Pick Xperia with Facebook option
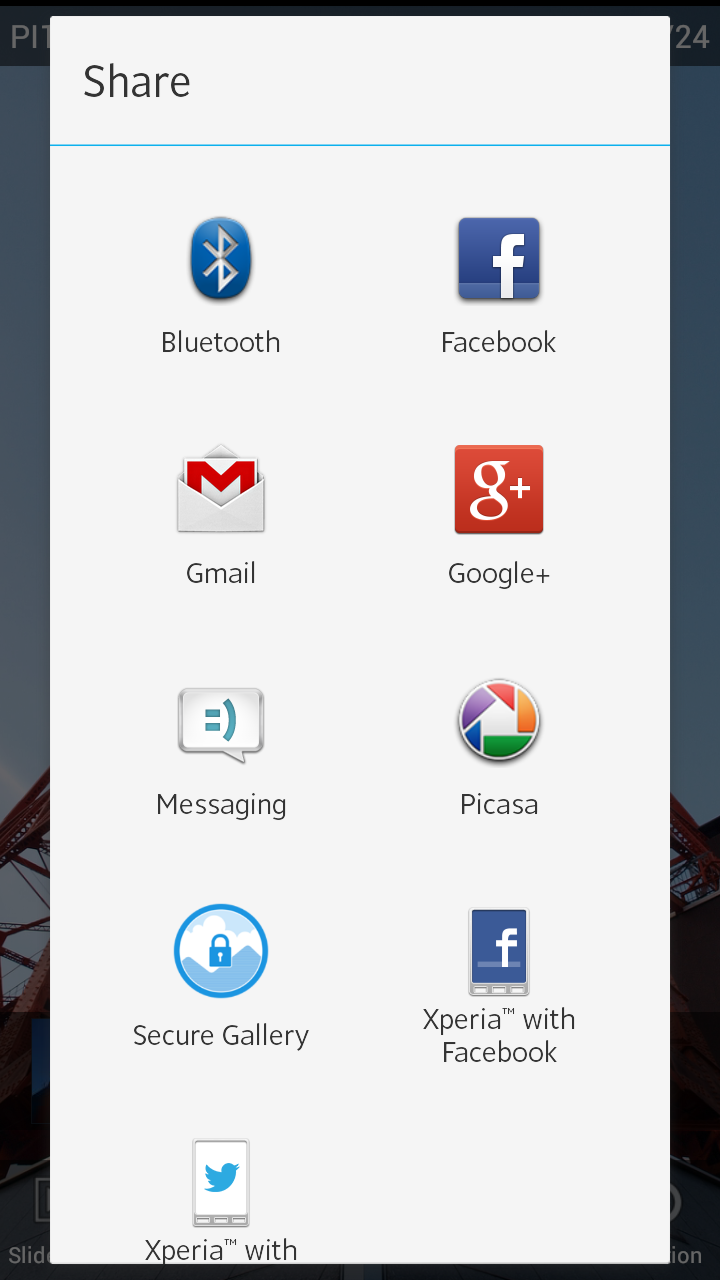Screen dimensions: 720x1280 pyautogui.click(x=499, y=985)
